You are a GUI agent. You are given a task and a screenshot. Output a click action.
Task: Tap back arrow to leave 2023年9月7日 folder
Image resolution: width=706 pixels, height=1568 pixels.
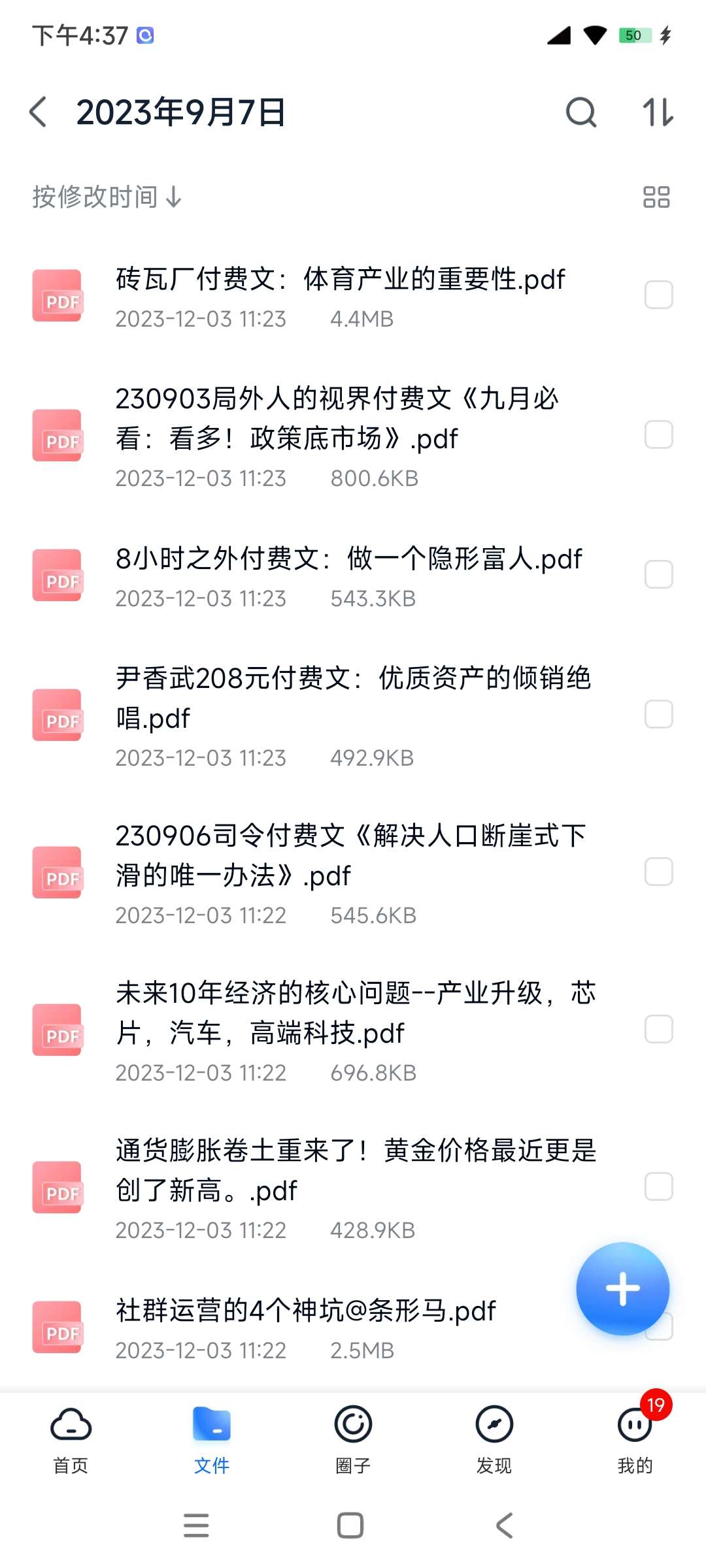37,112
